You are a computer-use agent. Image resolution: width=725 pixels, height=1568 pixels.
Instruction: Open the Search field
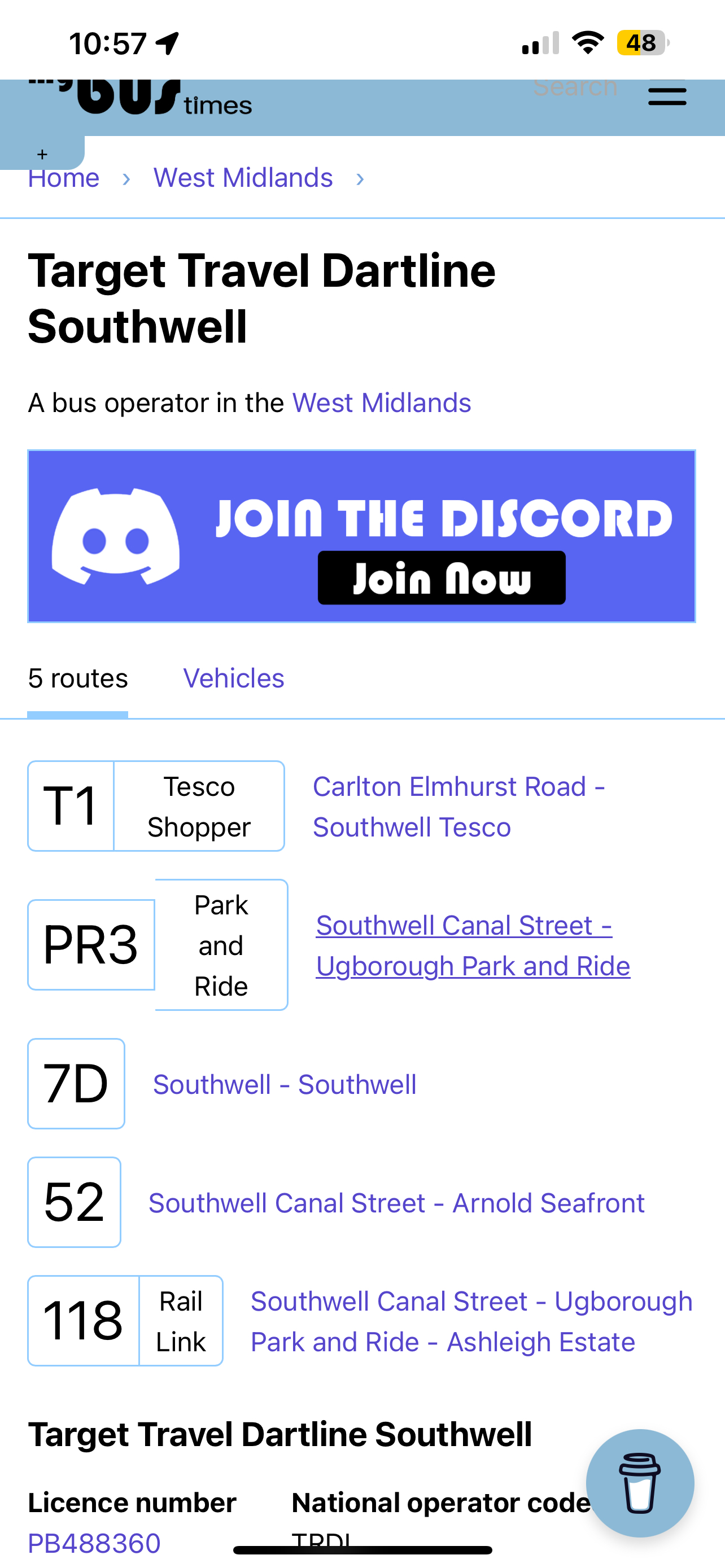575,89
